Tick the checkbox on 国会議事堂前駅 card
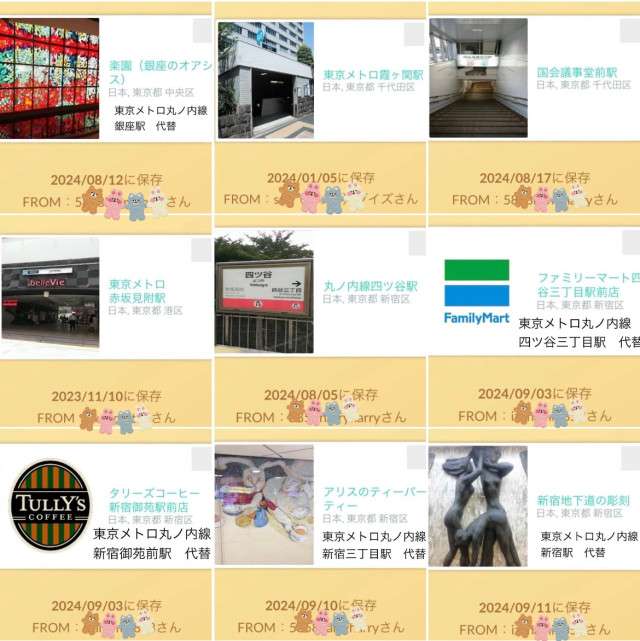Viewport: 640px width, 641px height. [628, 34]
